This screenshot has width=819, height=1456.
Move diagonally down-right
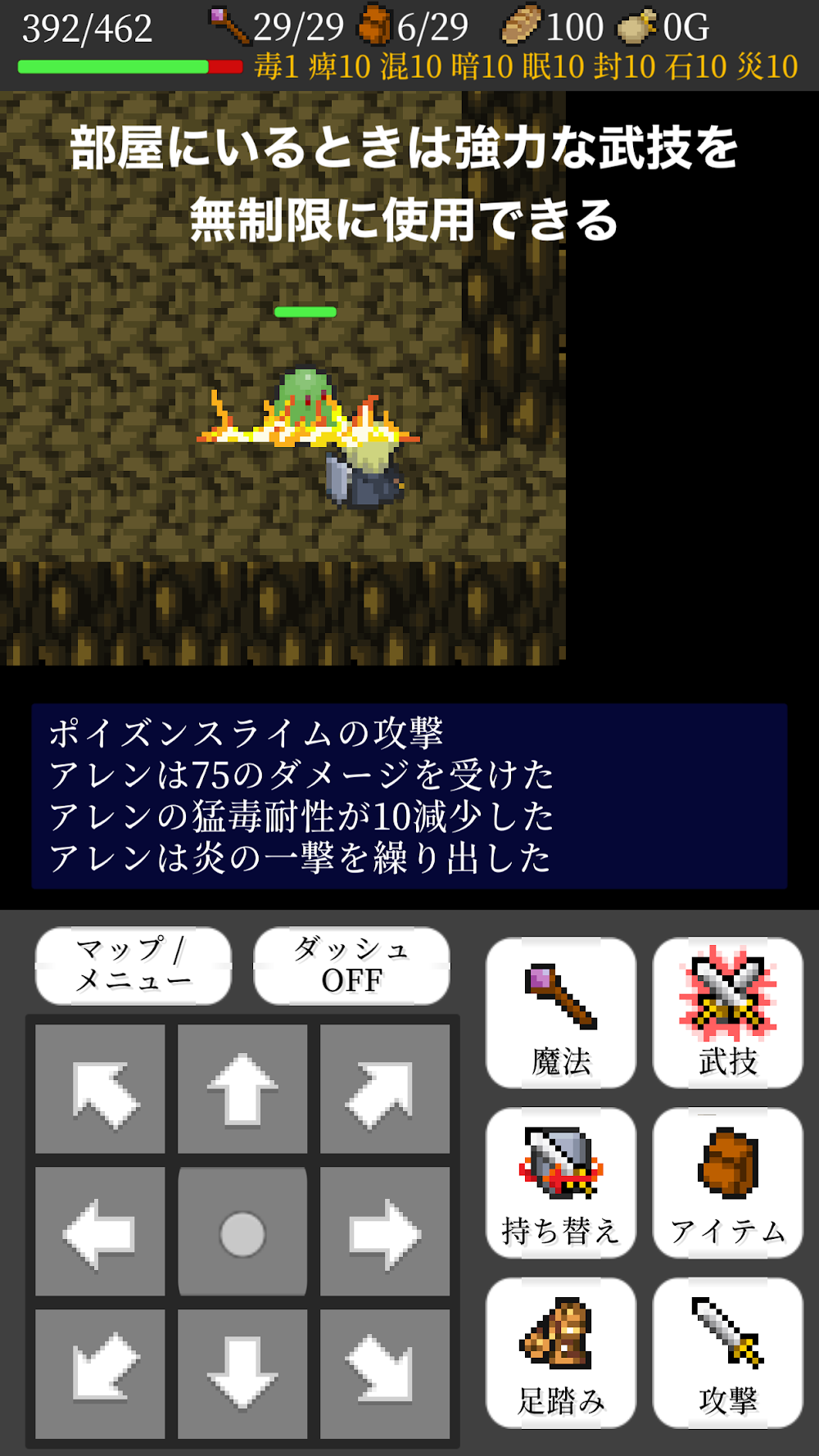385,1372
